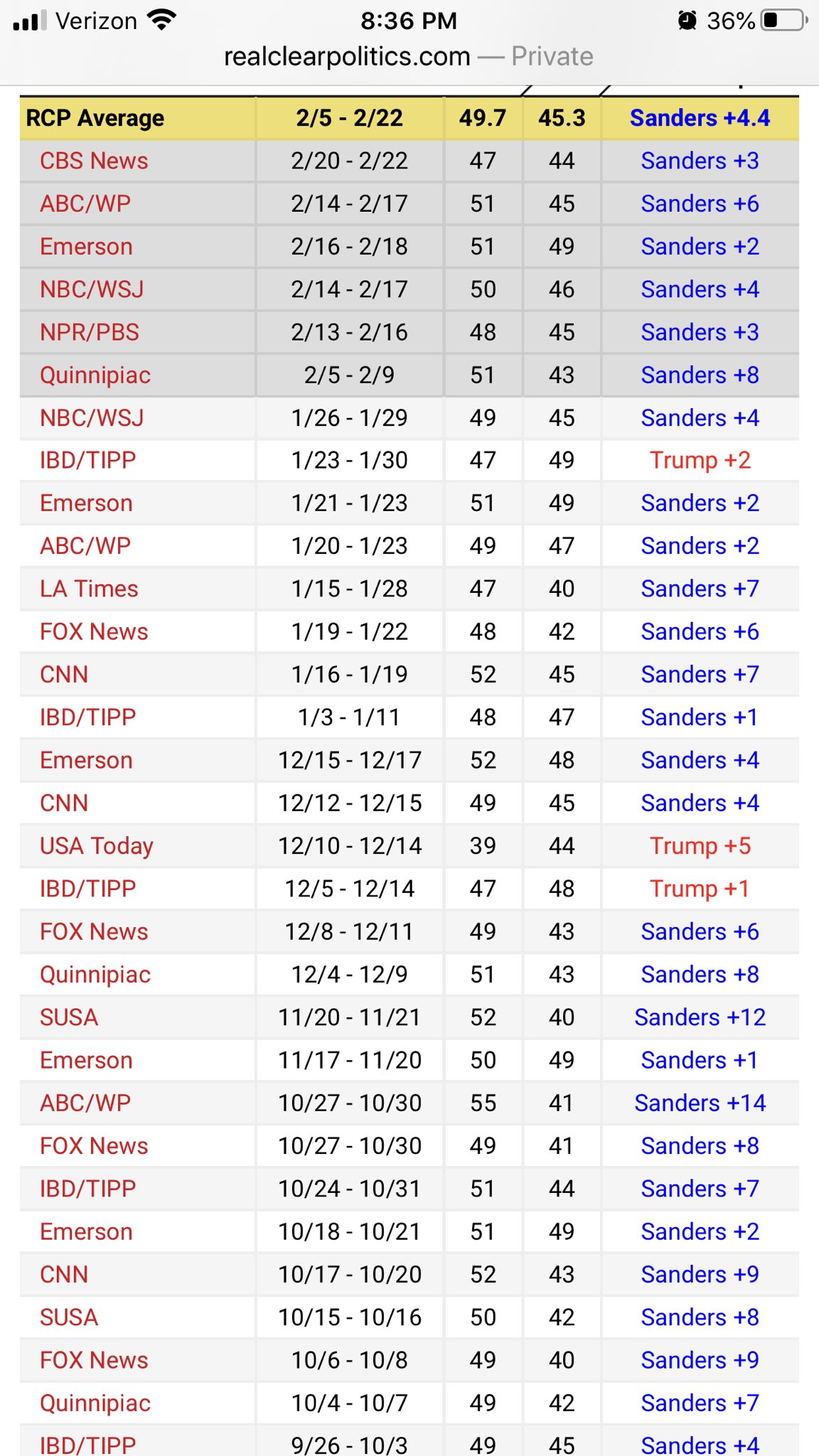The image size is (819, 1456).
Task: Open the USA Today poll link
Action: pyautogui.click(x=97, y=846)
